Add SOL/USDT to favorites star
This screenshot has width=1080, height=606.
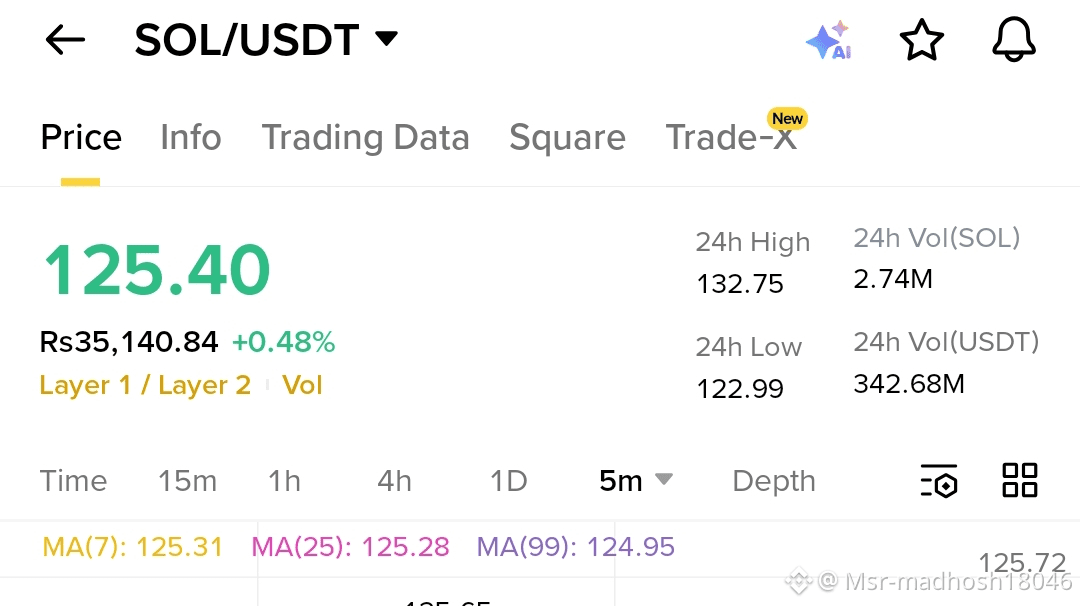921,41
